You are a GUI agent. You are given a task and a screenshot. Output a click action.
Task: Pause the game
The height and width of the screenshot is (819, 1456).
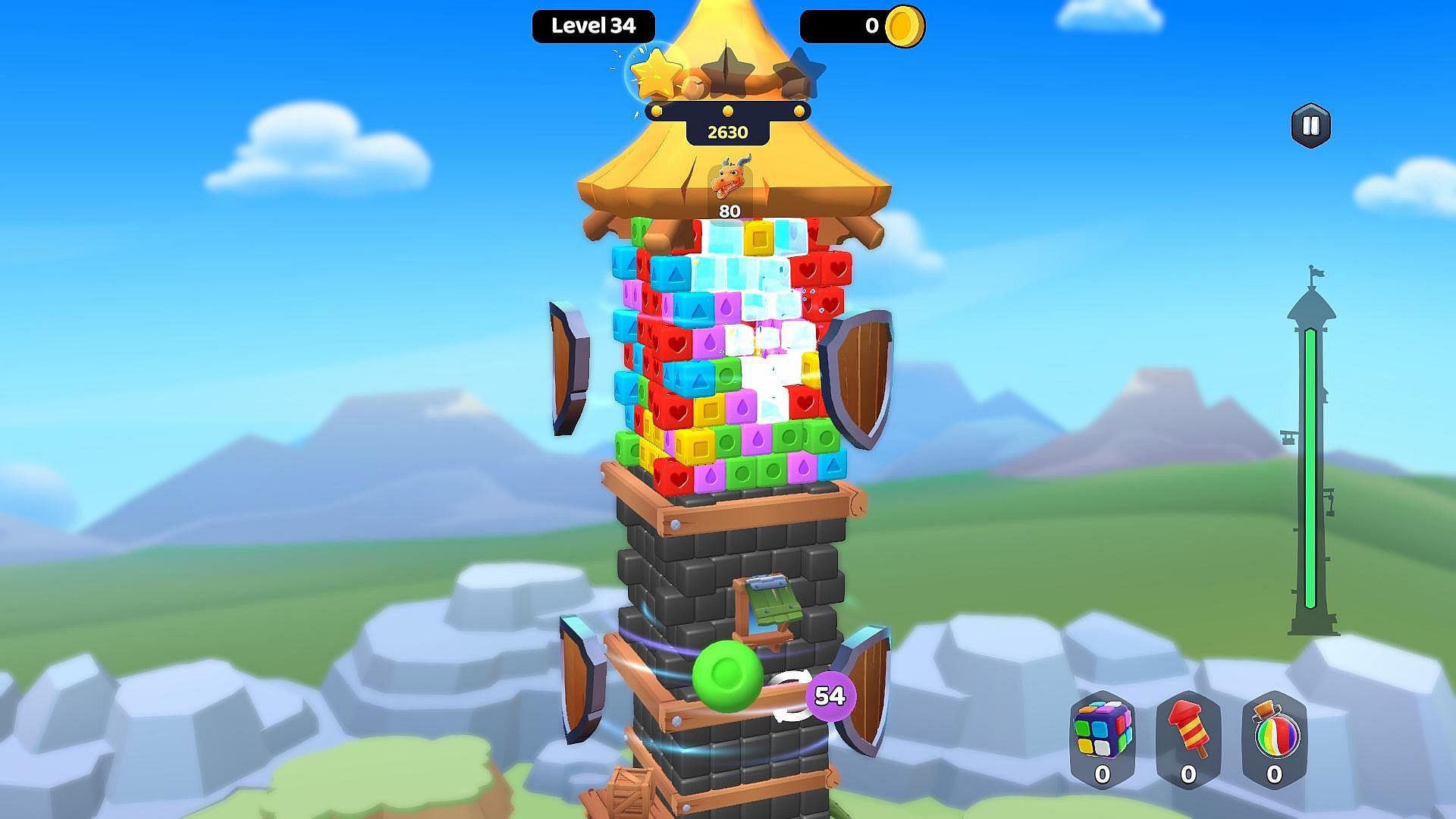pos(1310,126)
